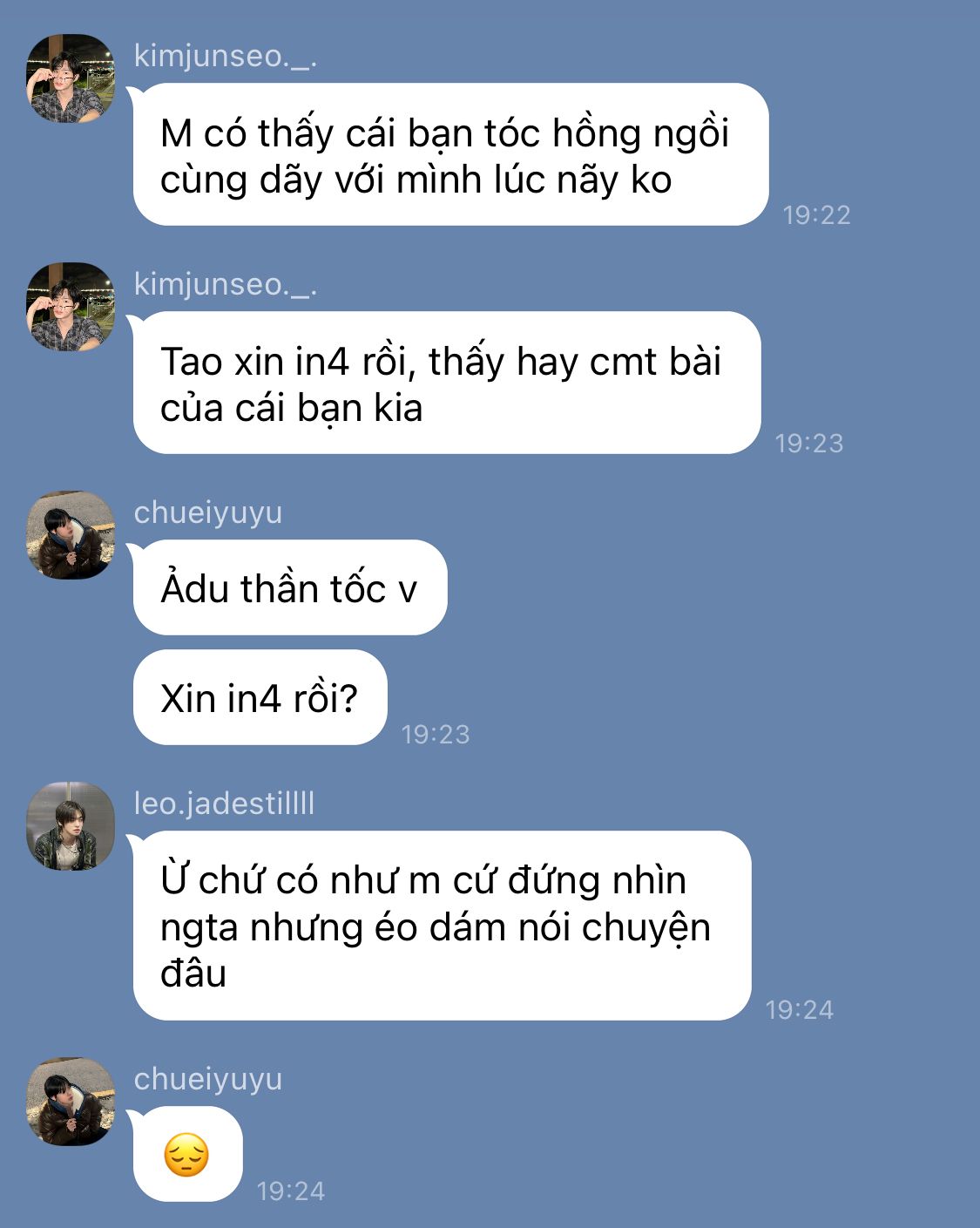Tap chueiyuyu's avatar beside the sad emoji message
Viewport: 980px width, 1228px height.
point(71,1102)
